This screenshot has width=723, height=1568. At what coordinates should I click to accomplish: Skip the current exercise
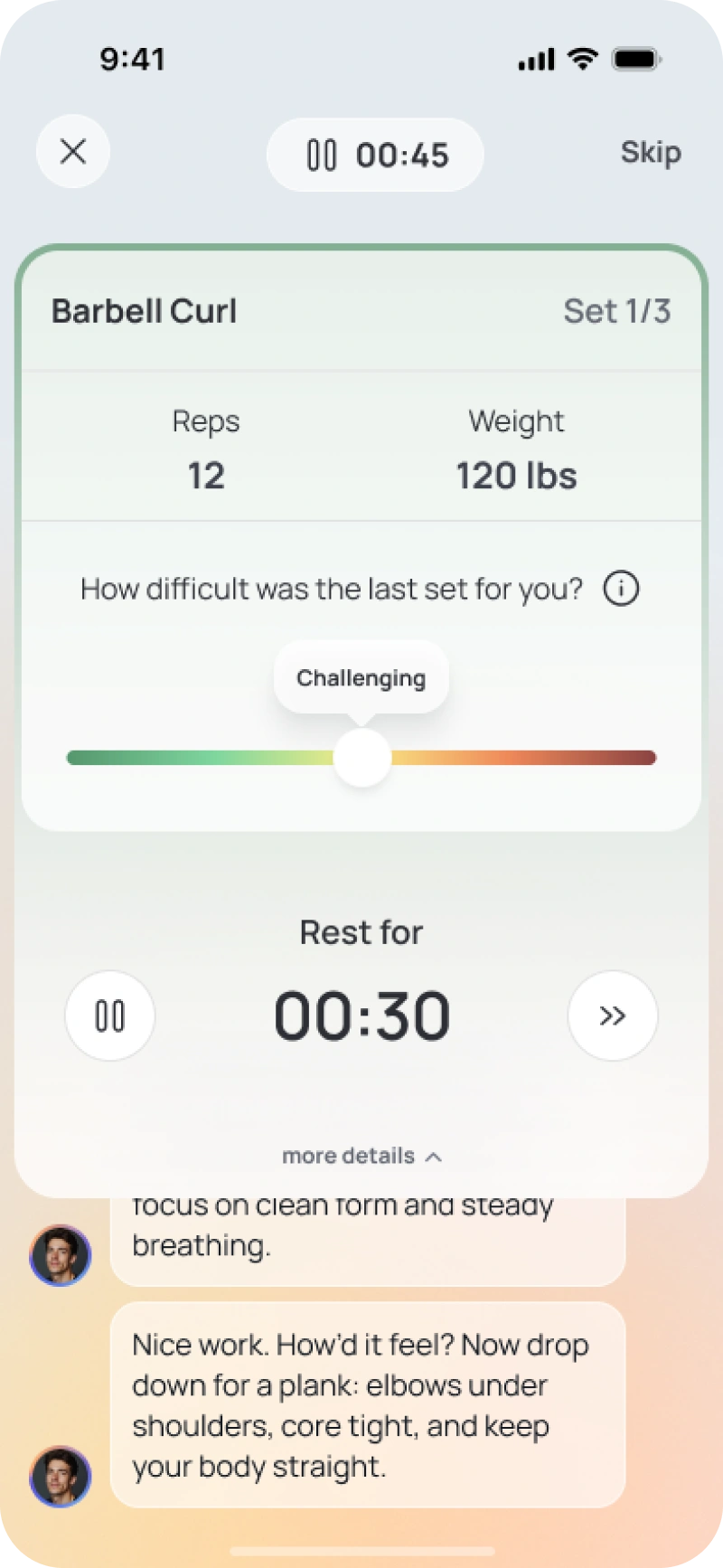click(651, 152)
